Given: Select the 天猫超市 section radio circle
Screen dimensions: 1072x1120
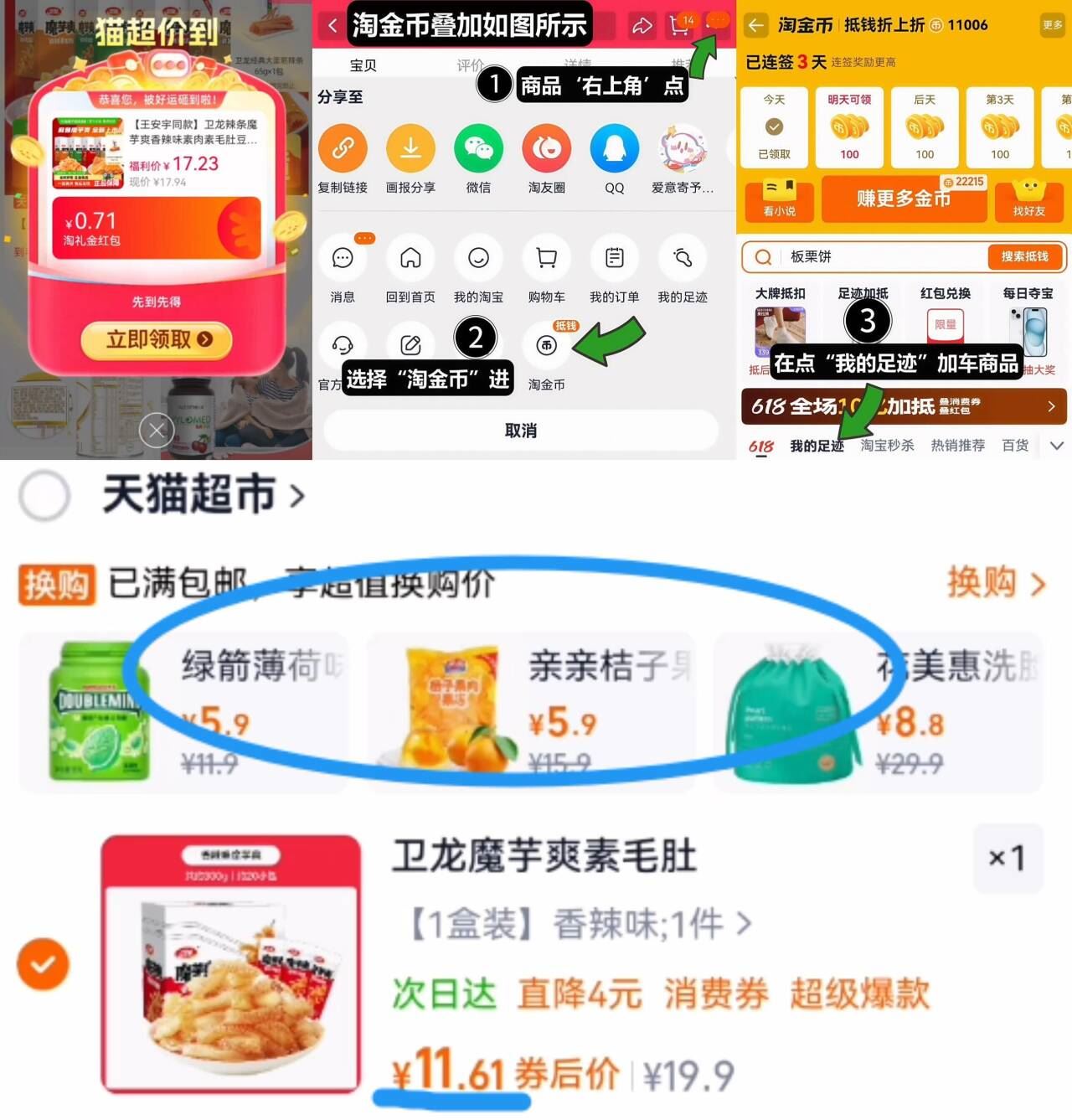Looking at the screenshot, I should [43, 494].
